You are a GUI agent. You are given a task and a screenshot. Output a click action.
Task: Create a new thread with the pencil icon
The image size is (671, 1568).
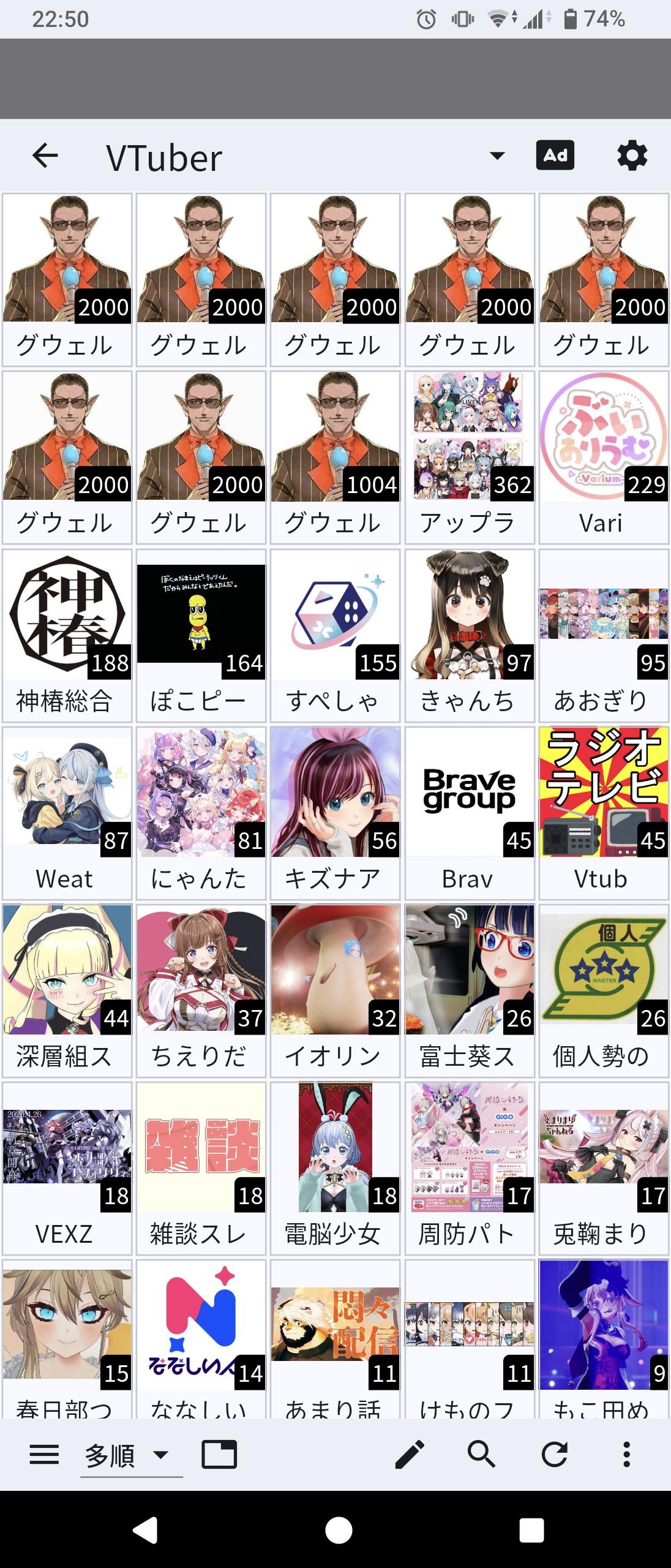(x=410, y=1454)
